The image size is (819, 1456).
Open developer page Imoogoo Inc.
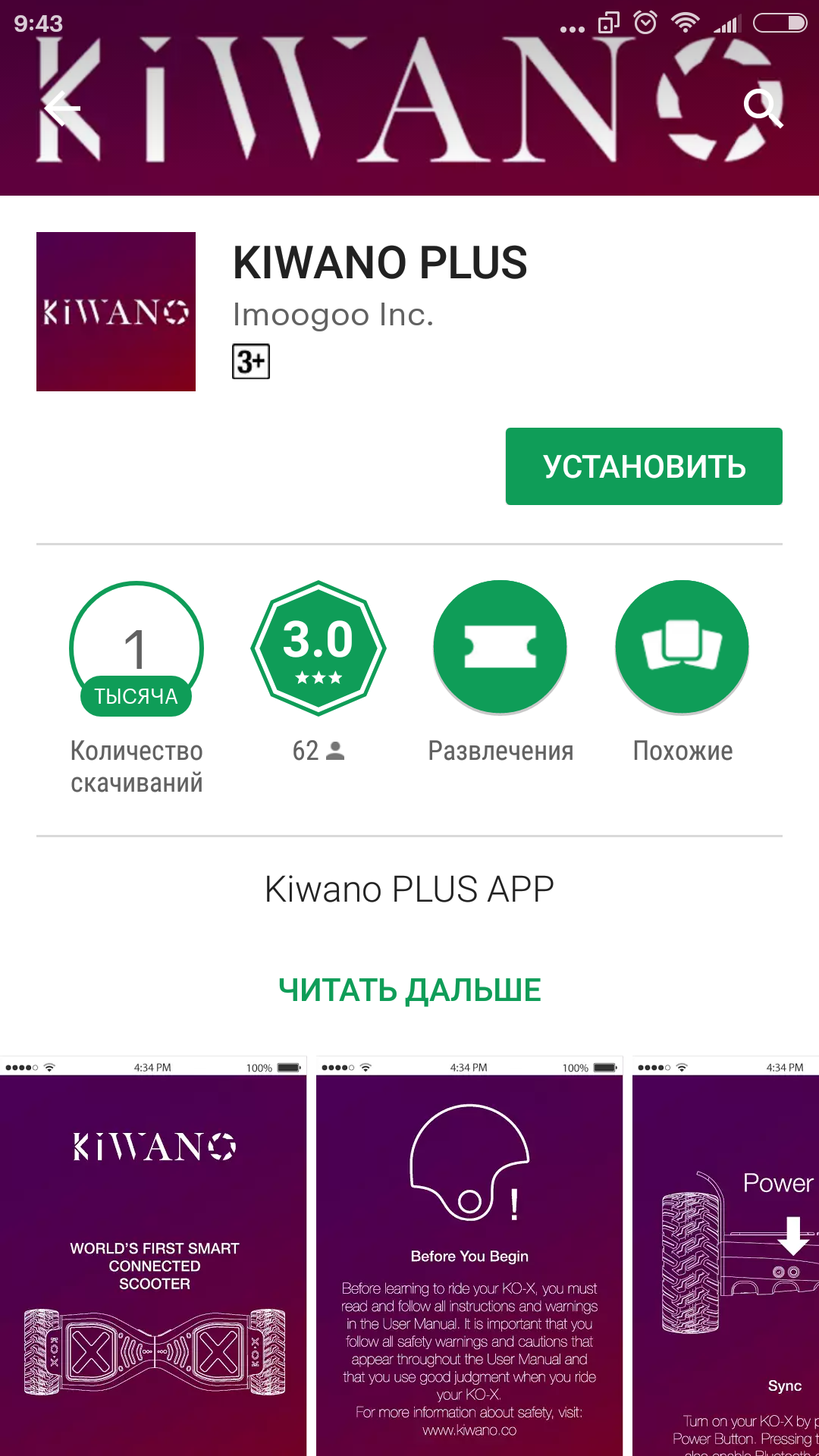tap(333, 315)
